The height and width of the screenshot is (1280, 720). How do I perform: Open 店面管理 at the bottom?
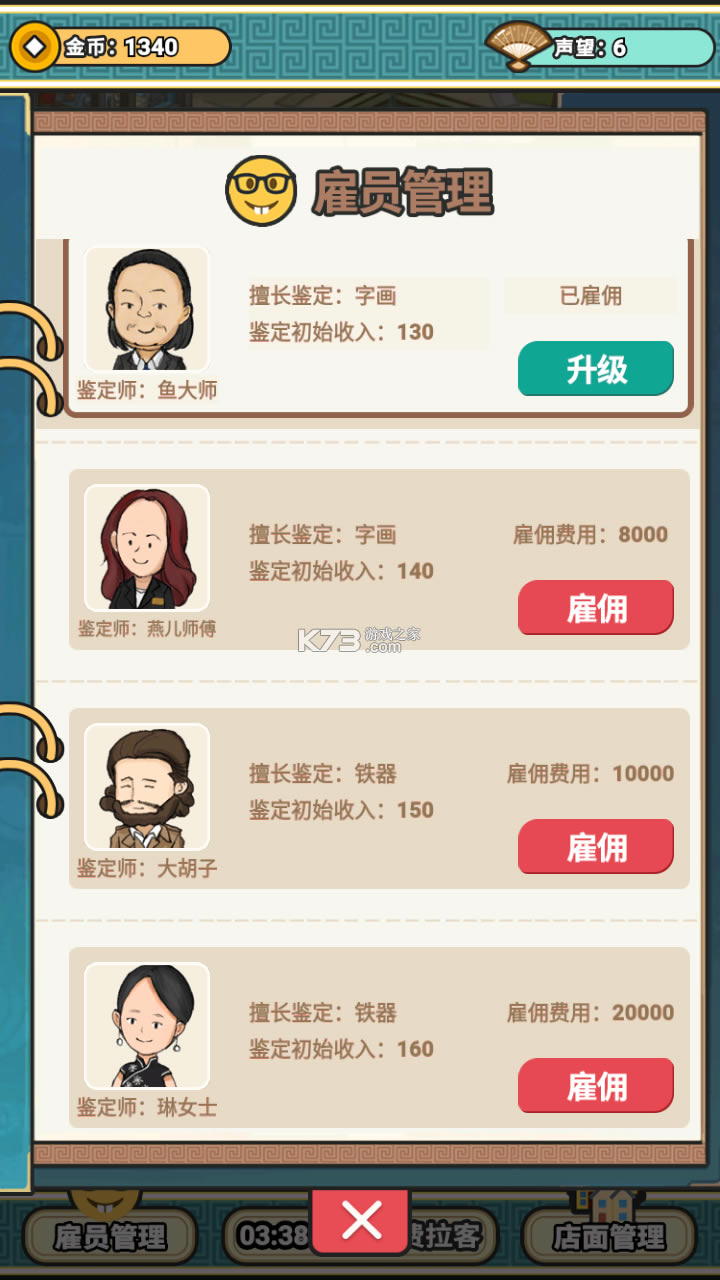click(609, 1237)
